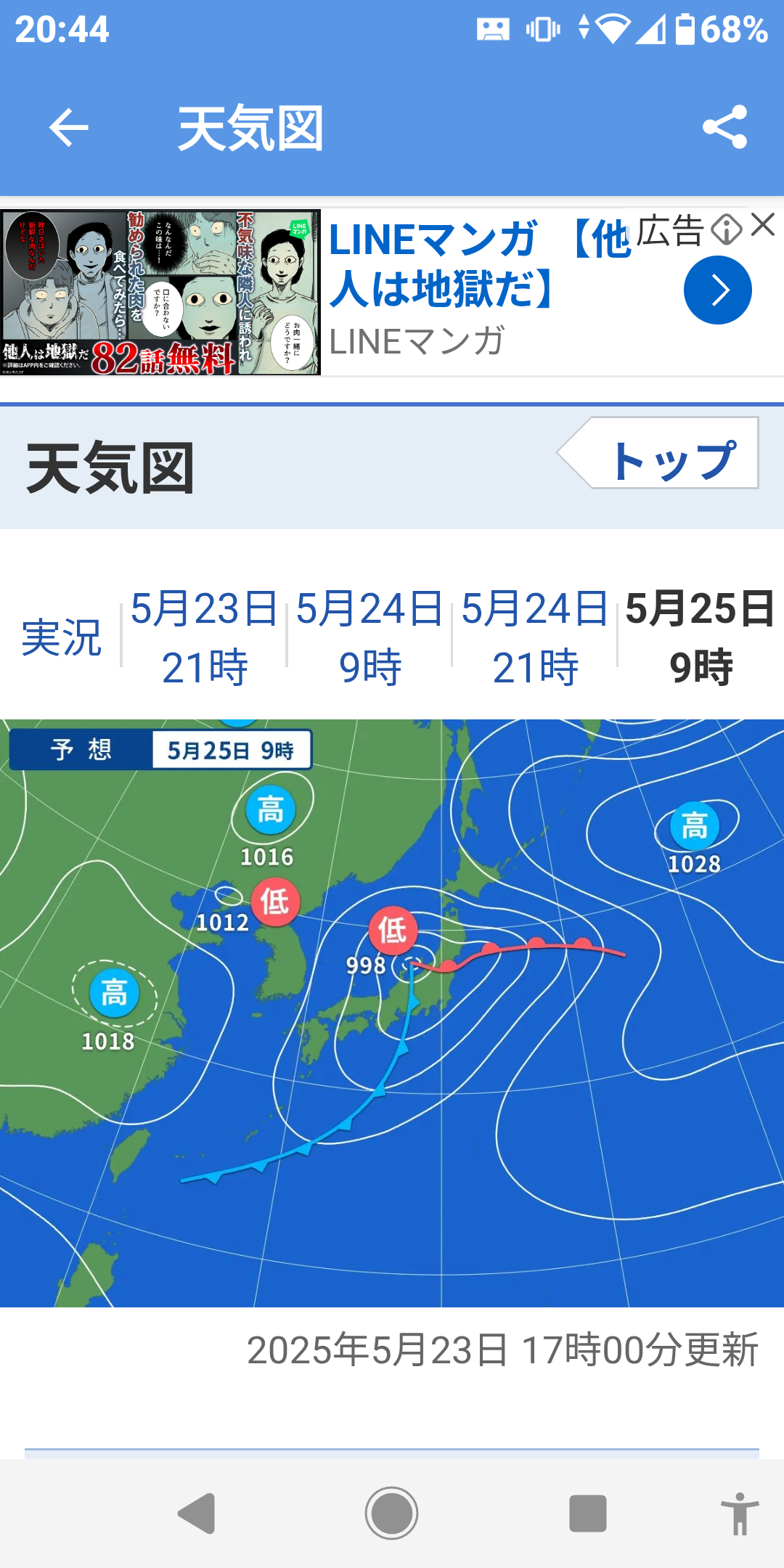Viewport: 784px width, 1568px height.
Task: Open the ad info icon
Action: point(726,230)
